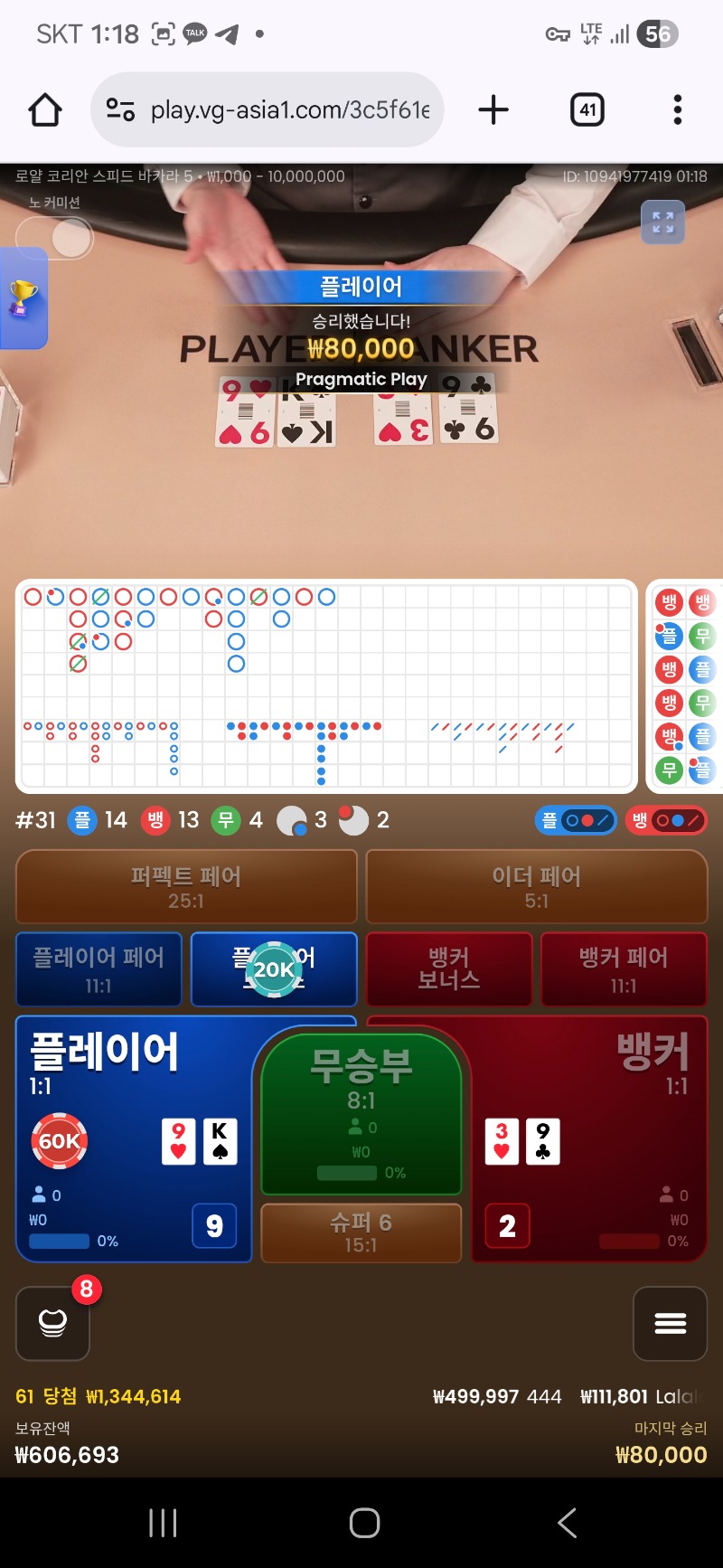Go to the browser home page
Viewport: 723px width, 1568px height.
(x=45, y=110)
